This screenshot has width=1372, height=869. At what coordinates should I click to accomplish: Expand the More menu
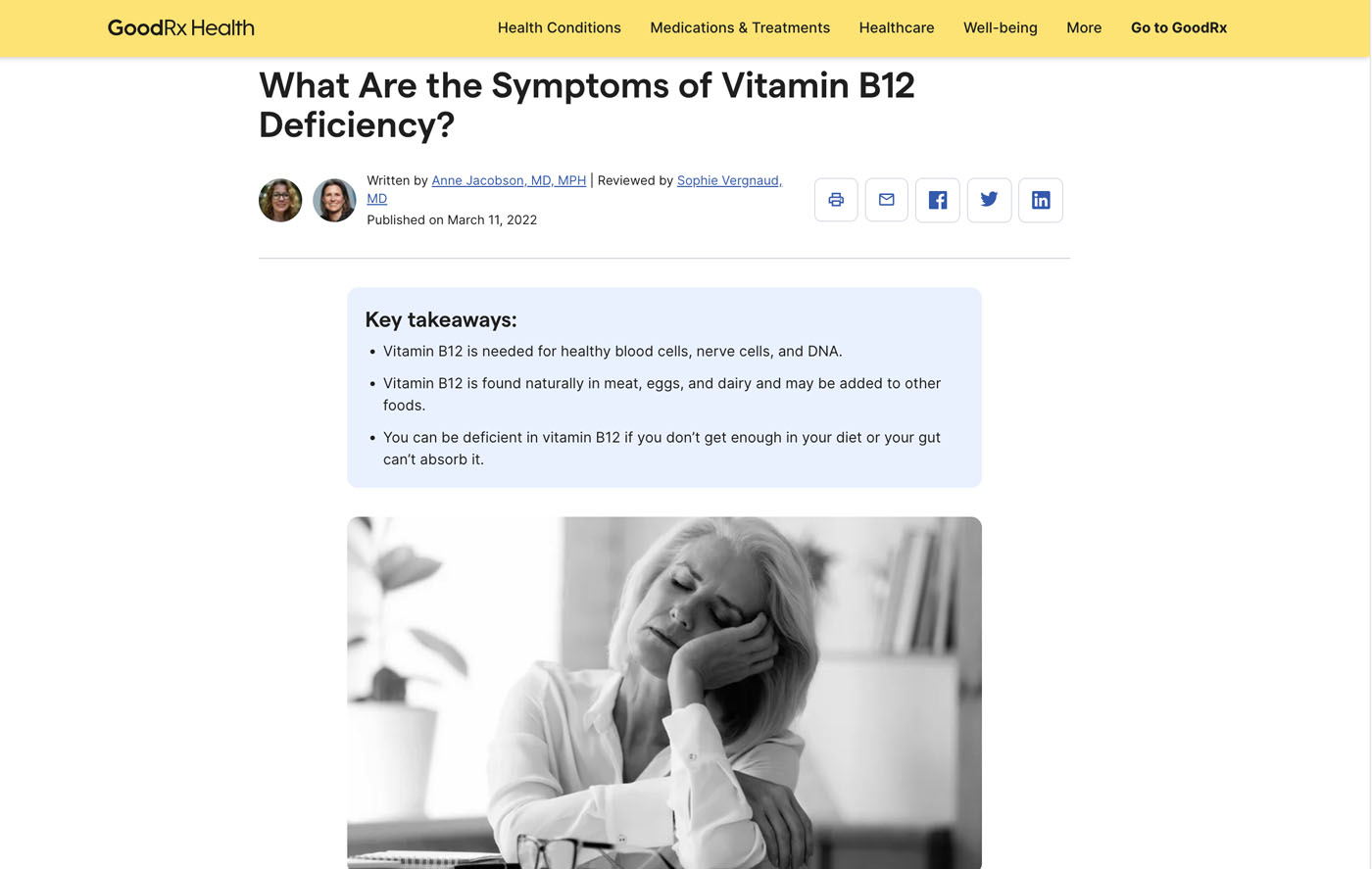pos(1083,27)
